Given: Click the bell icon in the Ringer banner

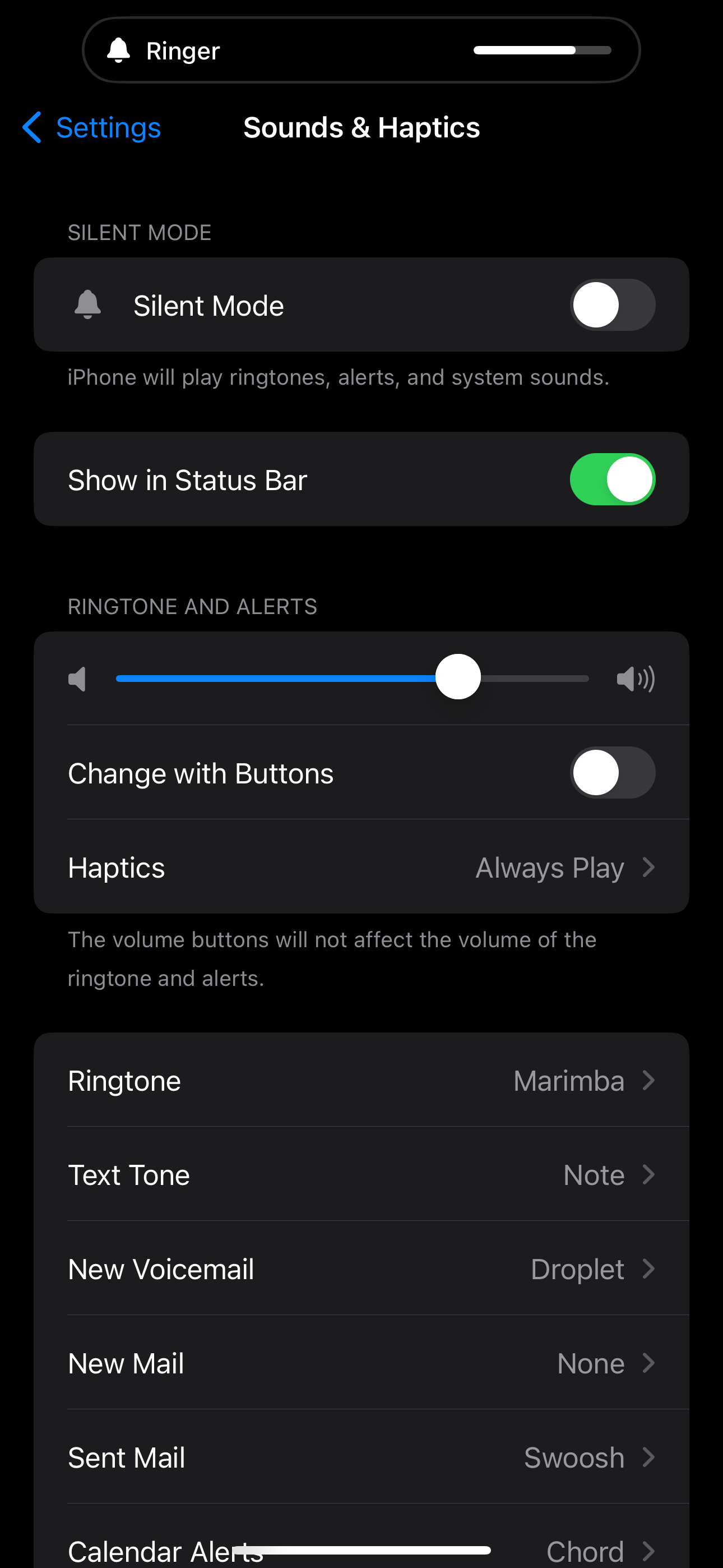Looking at the screenshot, I should [x=119, y=49].
